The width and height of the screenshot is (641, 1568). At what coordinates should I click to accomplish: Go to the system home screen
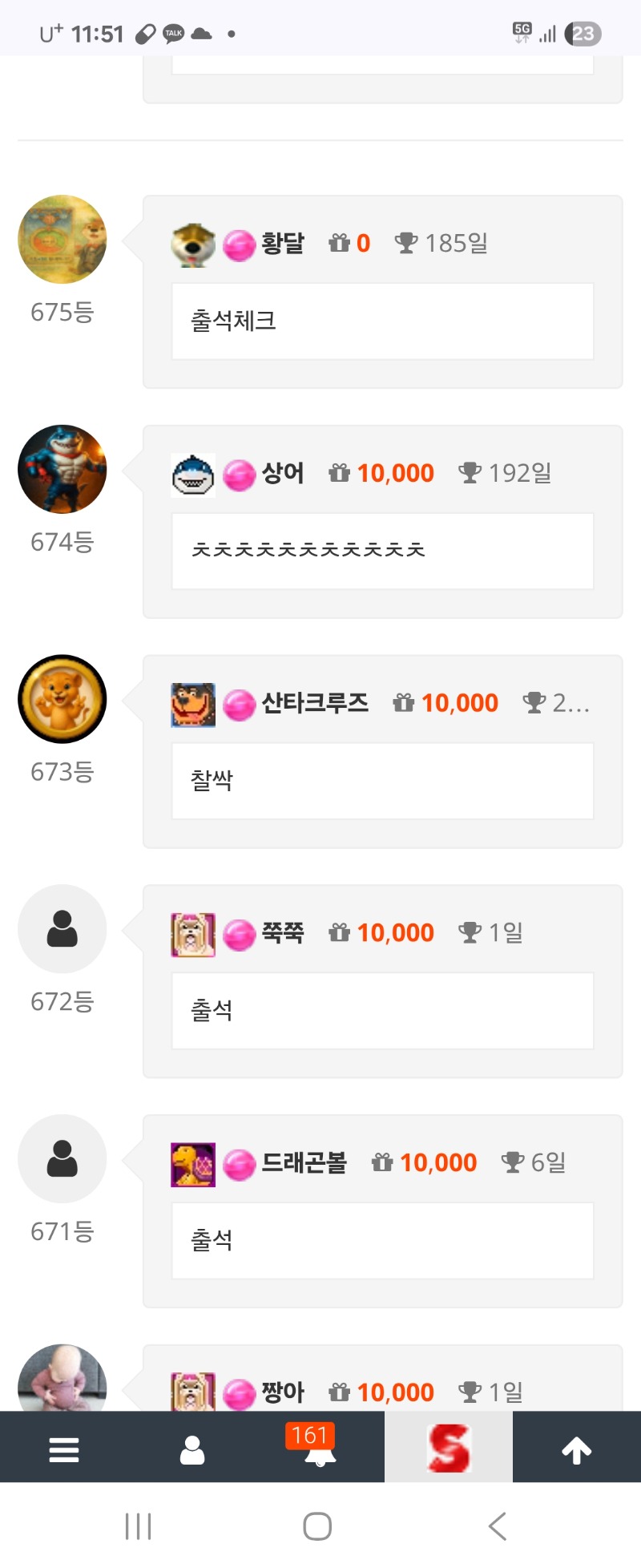[x=317, y=1526]
